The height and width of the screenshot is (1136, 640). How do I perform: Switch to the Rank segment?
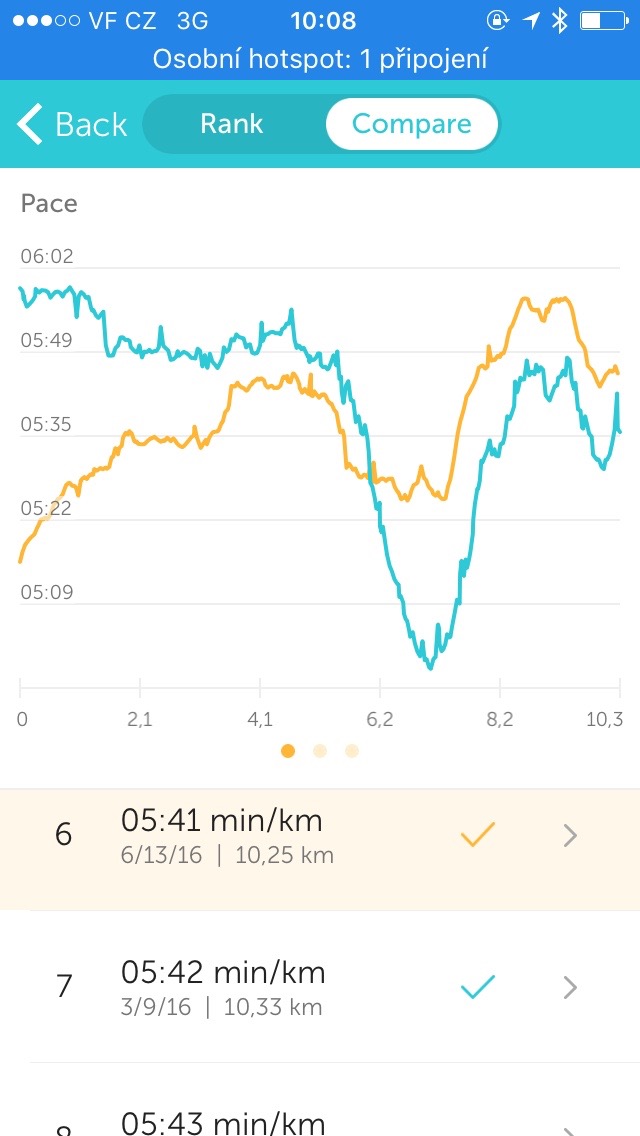[x=232, y=124]
